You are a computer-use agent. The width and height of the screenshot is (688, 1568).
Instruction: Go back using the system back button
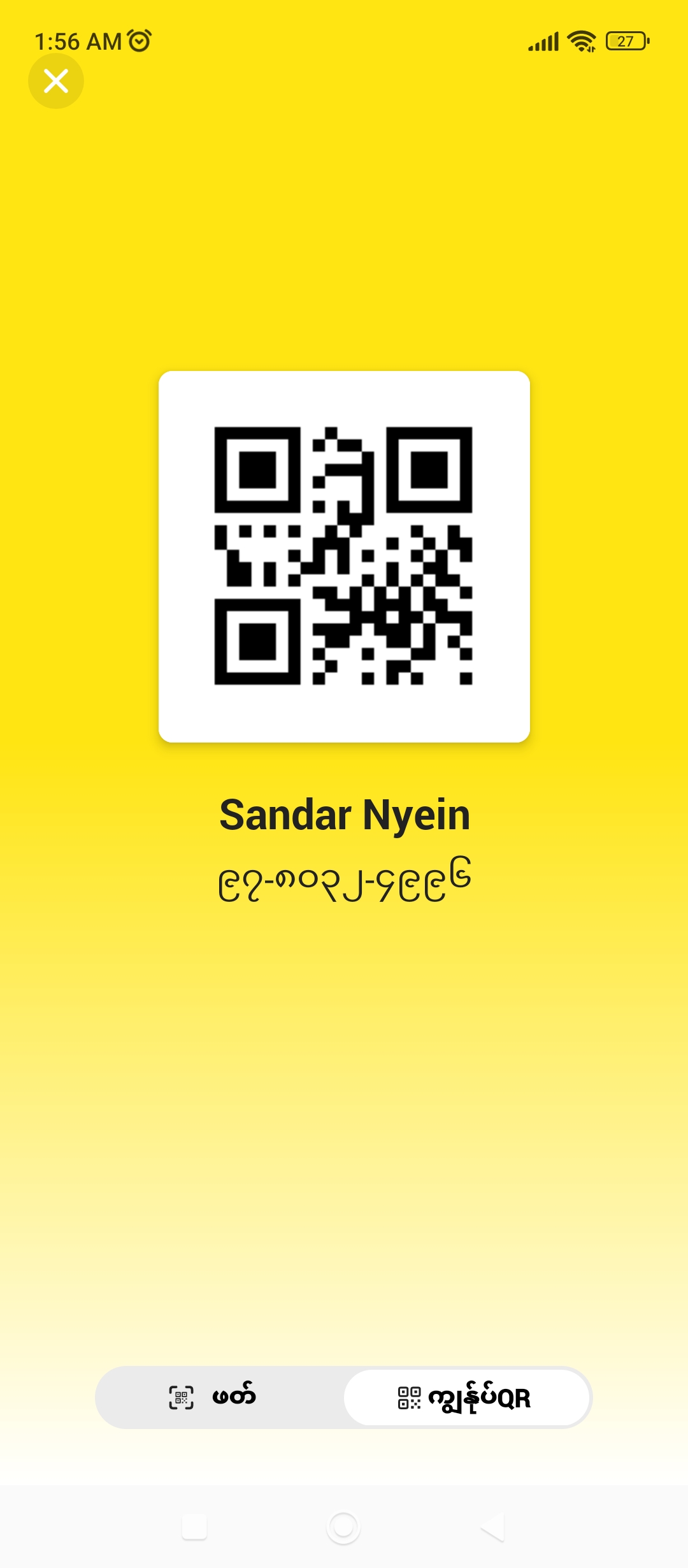(x=493, y=1527)
